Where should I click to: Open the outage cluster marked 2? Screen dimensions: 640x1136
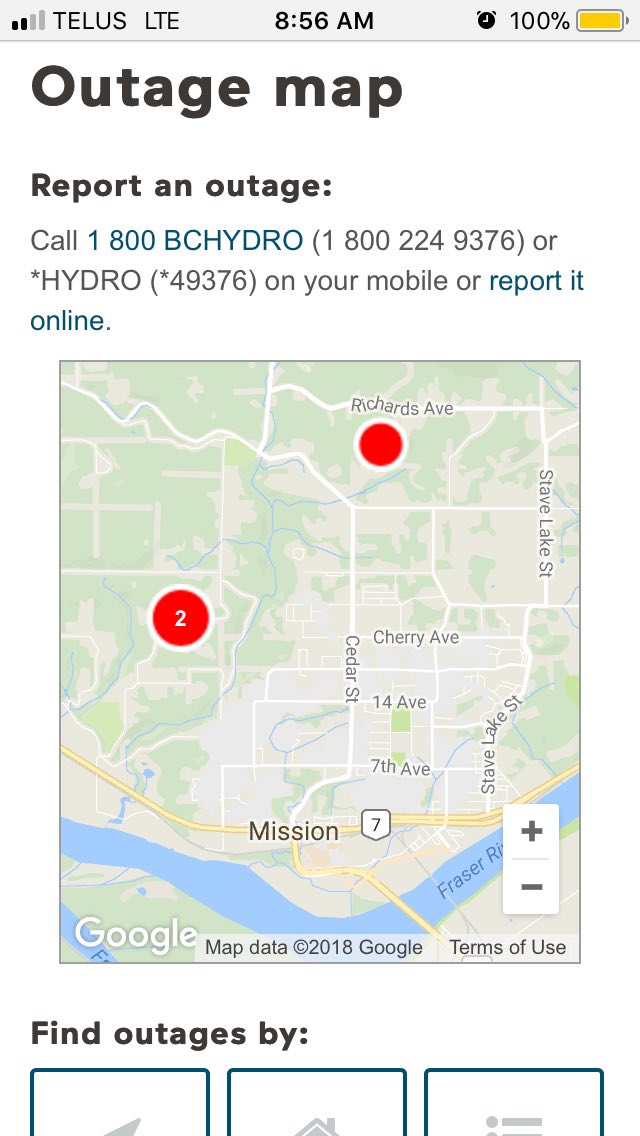point(180,618)
